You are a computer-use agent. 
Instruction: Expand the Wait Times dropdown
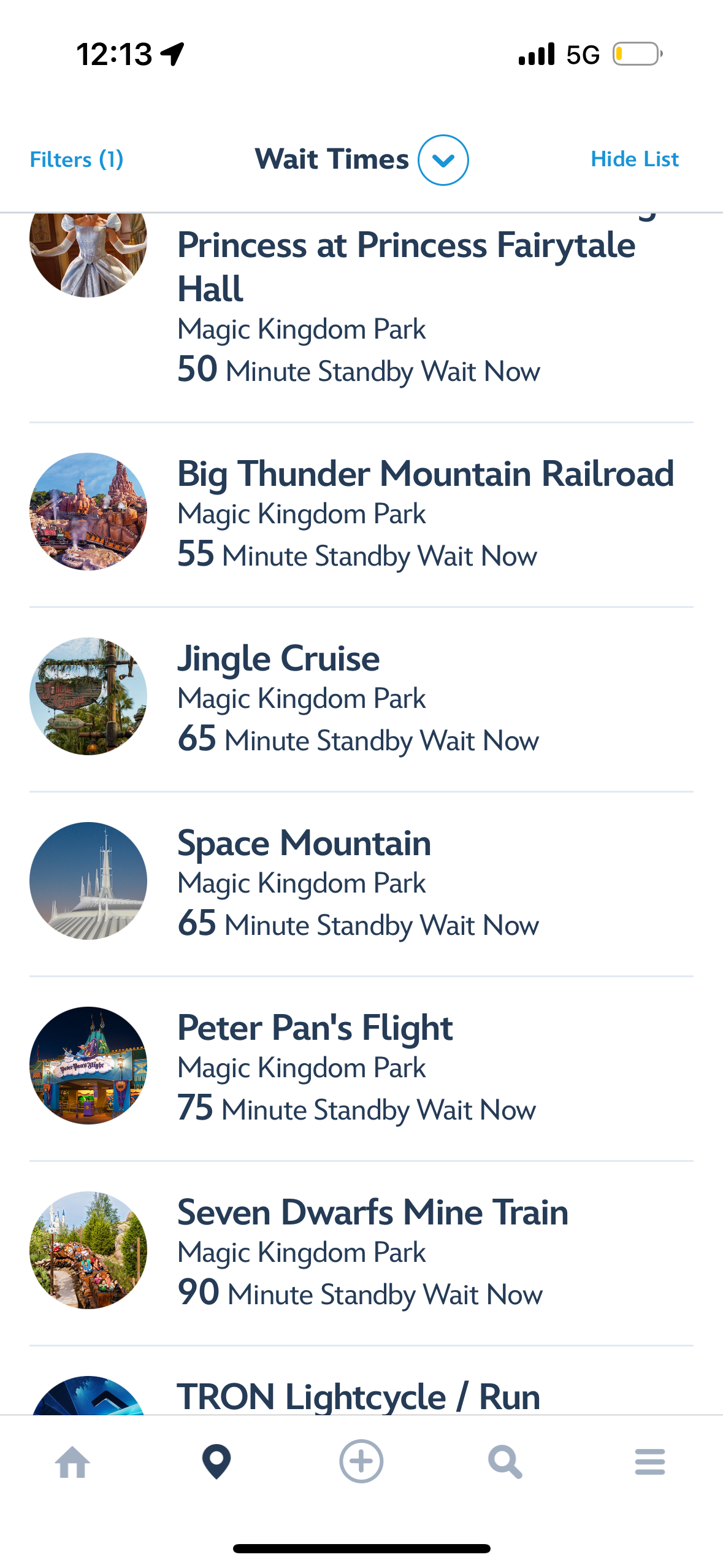443,160
